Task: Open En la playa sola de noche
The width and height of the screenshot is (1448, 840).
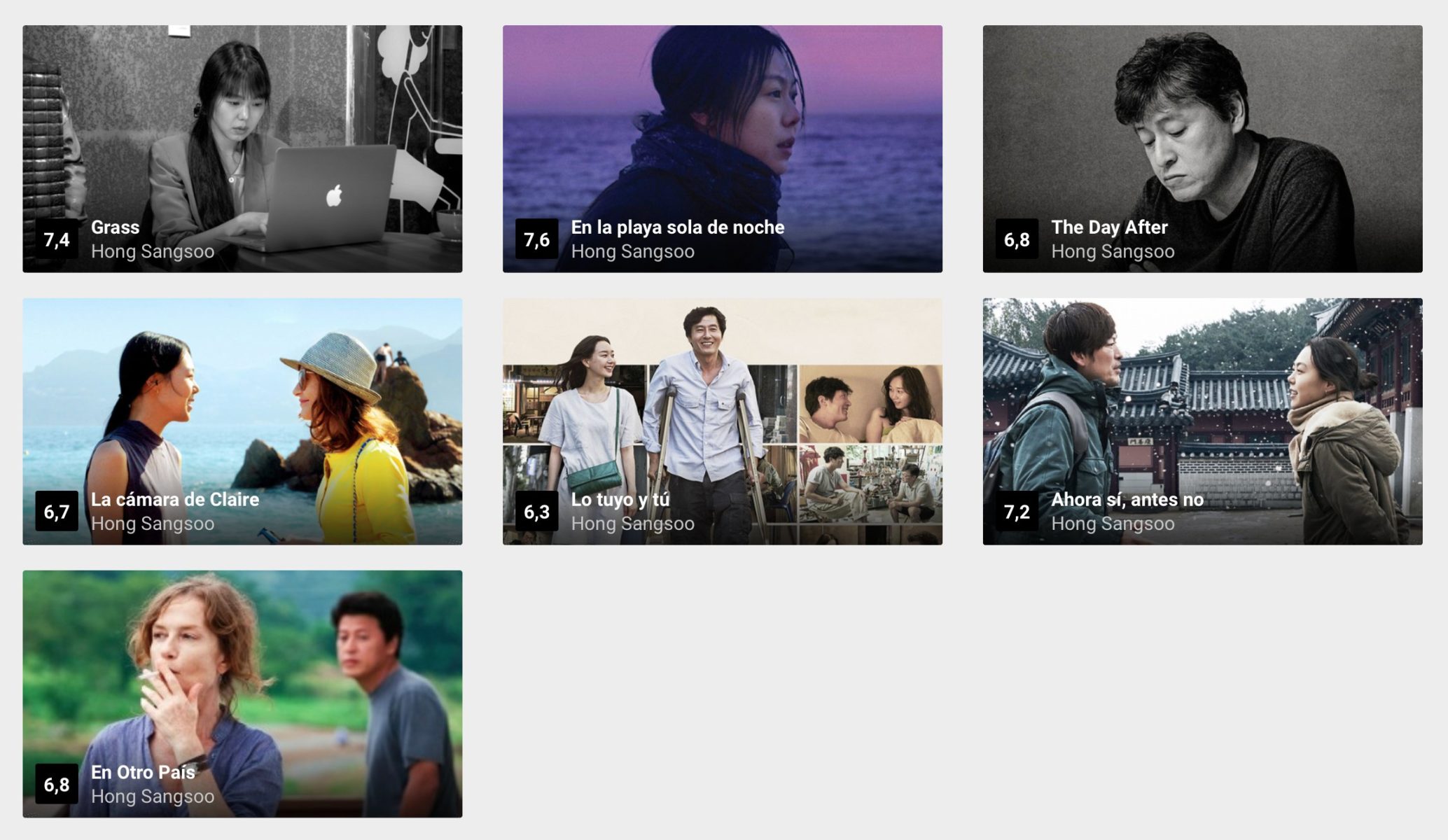Action: pyautogui.click(x=722, y=149)
